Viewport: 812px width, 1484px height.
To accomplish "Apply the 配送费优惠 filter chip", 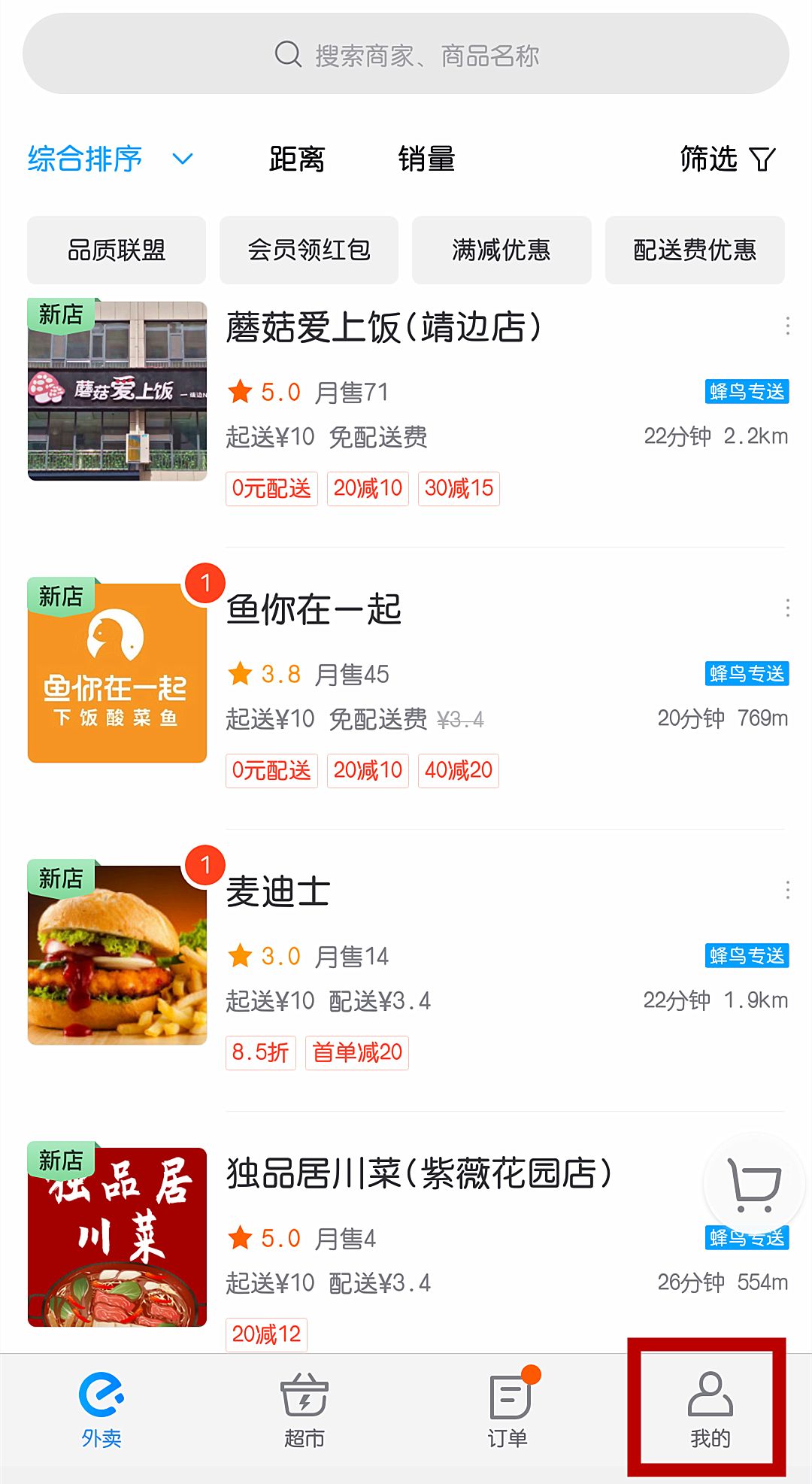I will (x=695, y=250).
